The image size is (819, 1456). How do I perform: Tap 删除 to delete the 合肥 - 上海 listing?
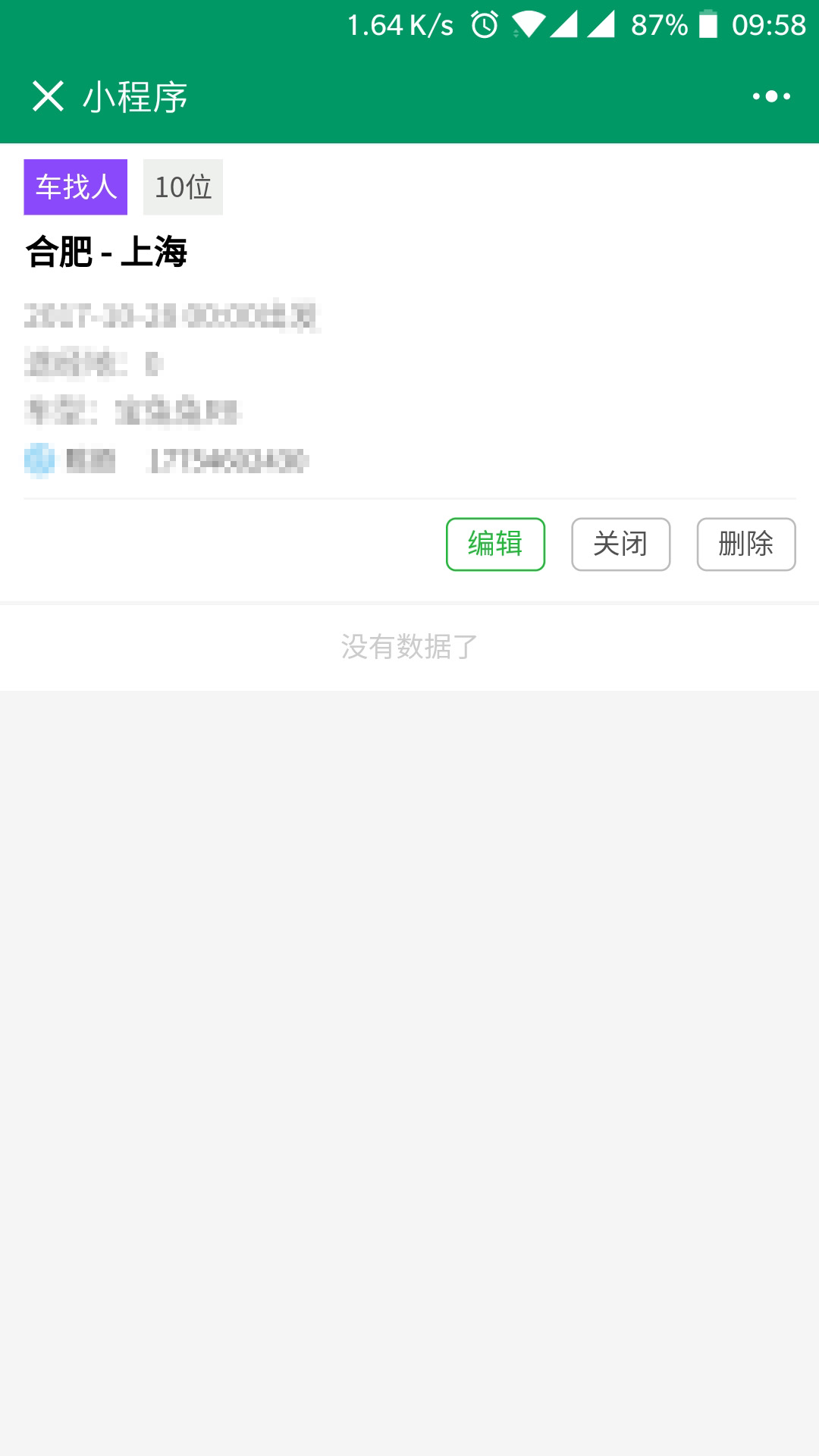point(745,544)
